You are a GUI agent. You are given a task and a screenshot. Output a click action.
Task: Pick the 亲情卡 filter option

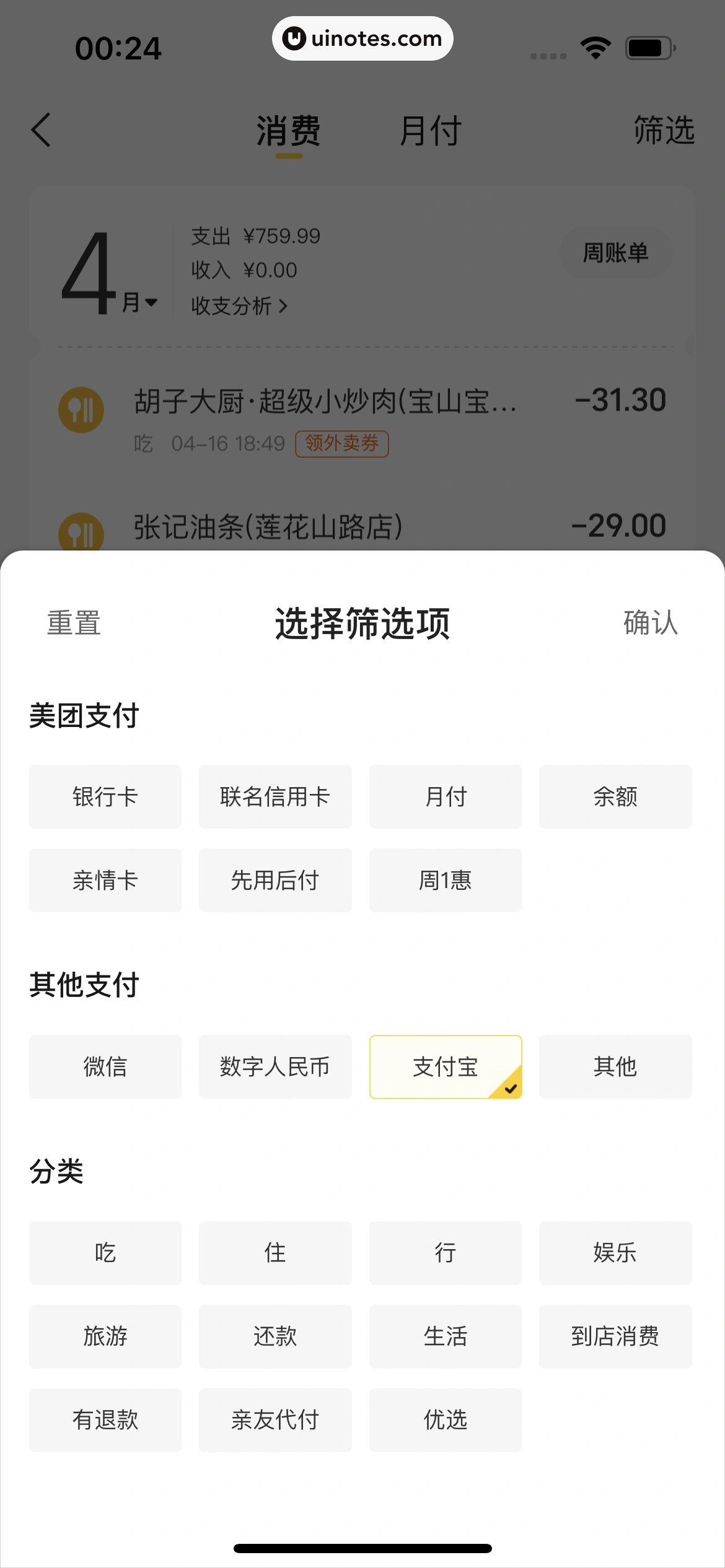point(105,880)
